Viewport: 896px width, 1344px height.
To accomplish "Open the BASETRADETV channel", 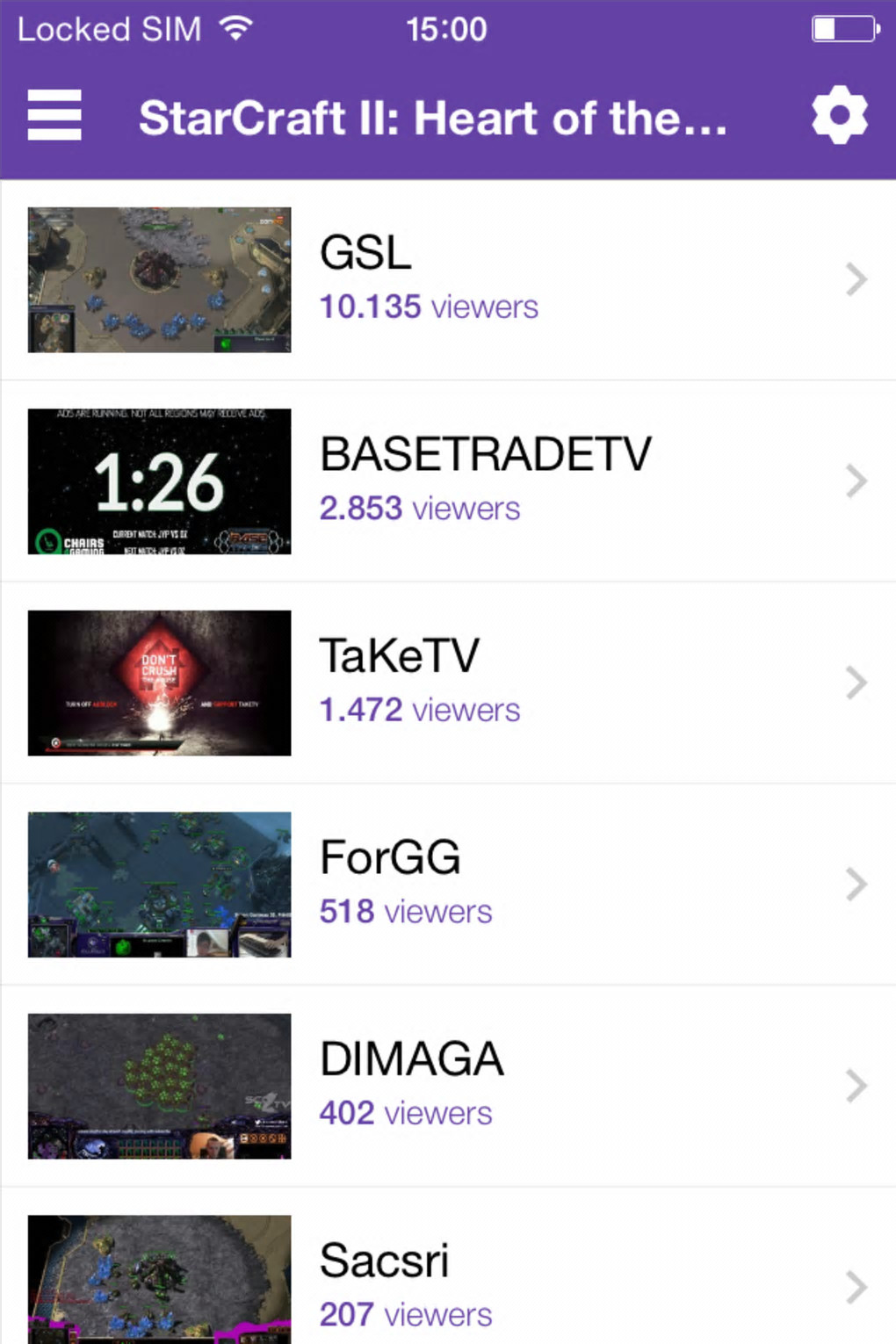I will point(448,481).
